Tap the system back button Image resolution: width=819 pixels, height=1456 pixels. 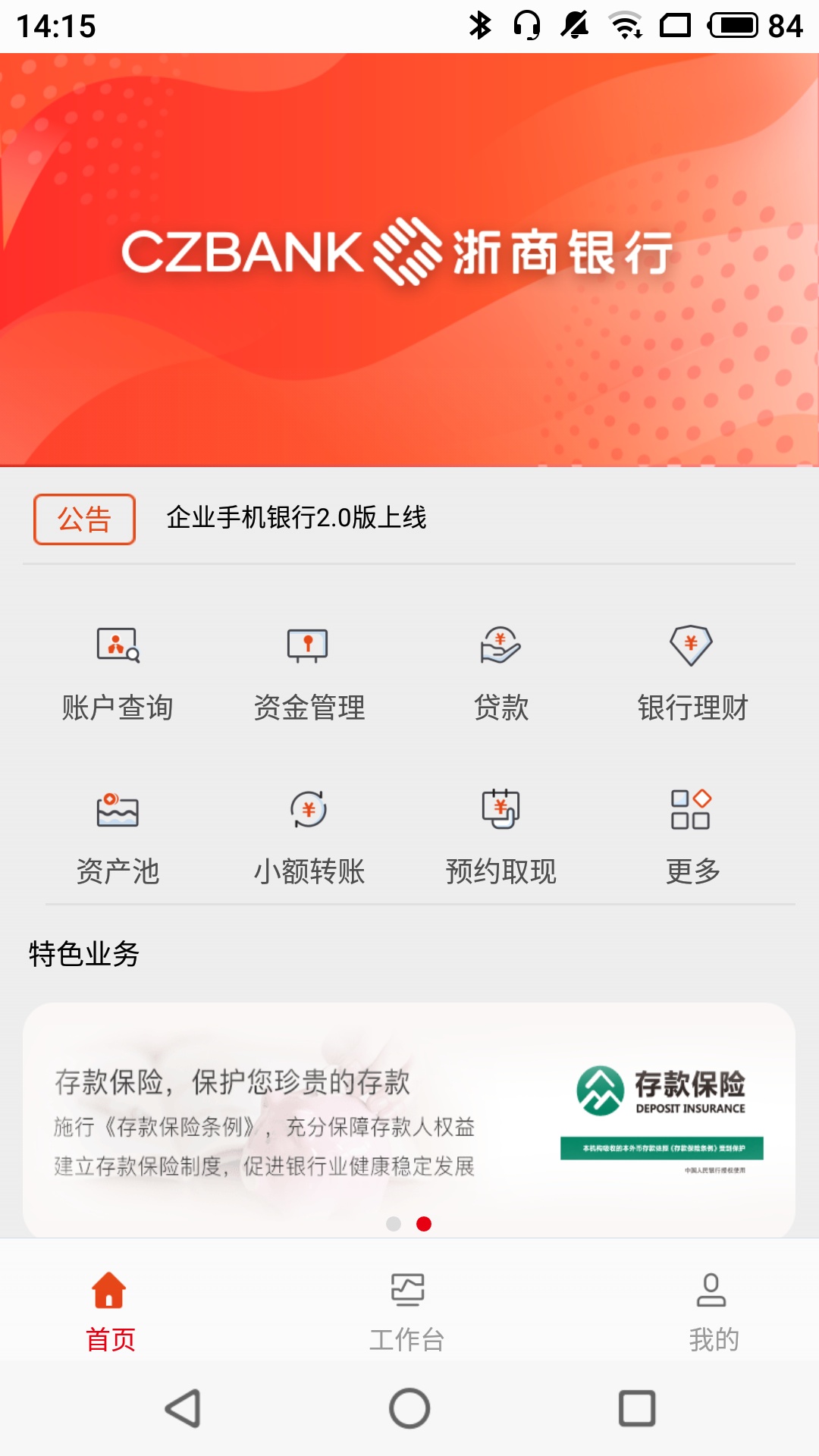tap(183, 1408)
